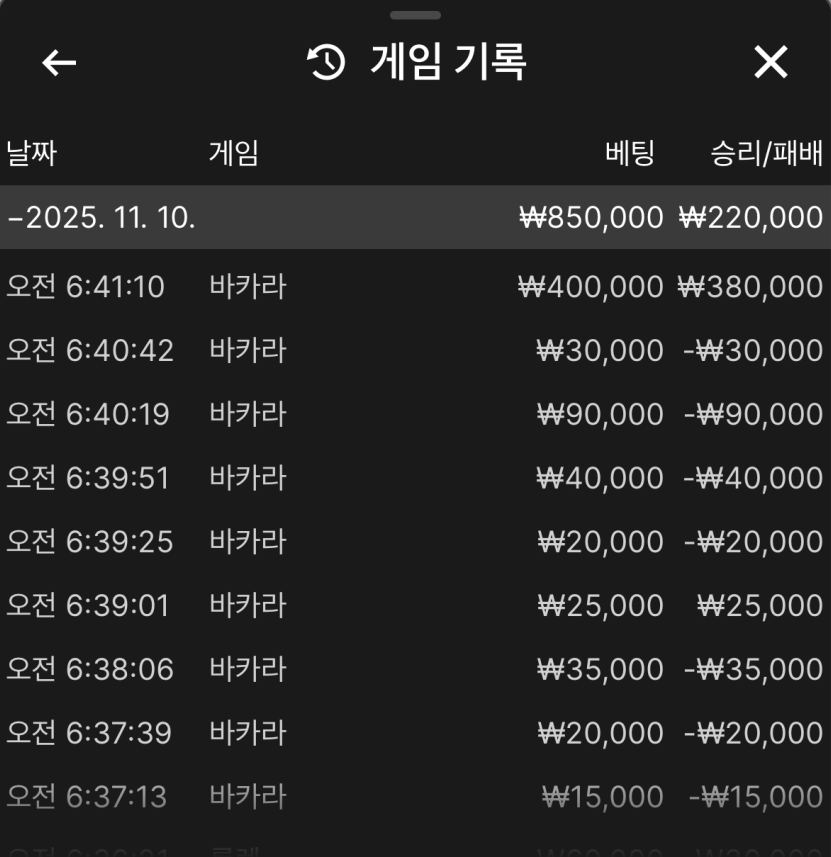Go back with the left arrow
The height and width of the screenshot is (857, 831).
pyautogui.click(x=59, y=63)
